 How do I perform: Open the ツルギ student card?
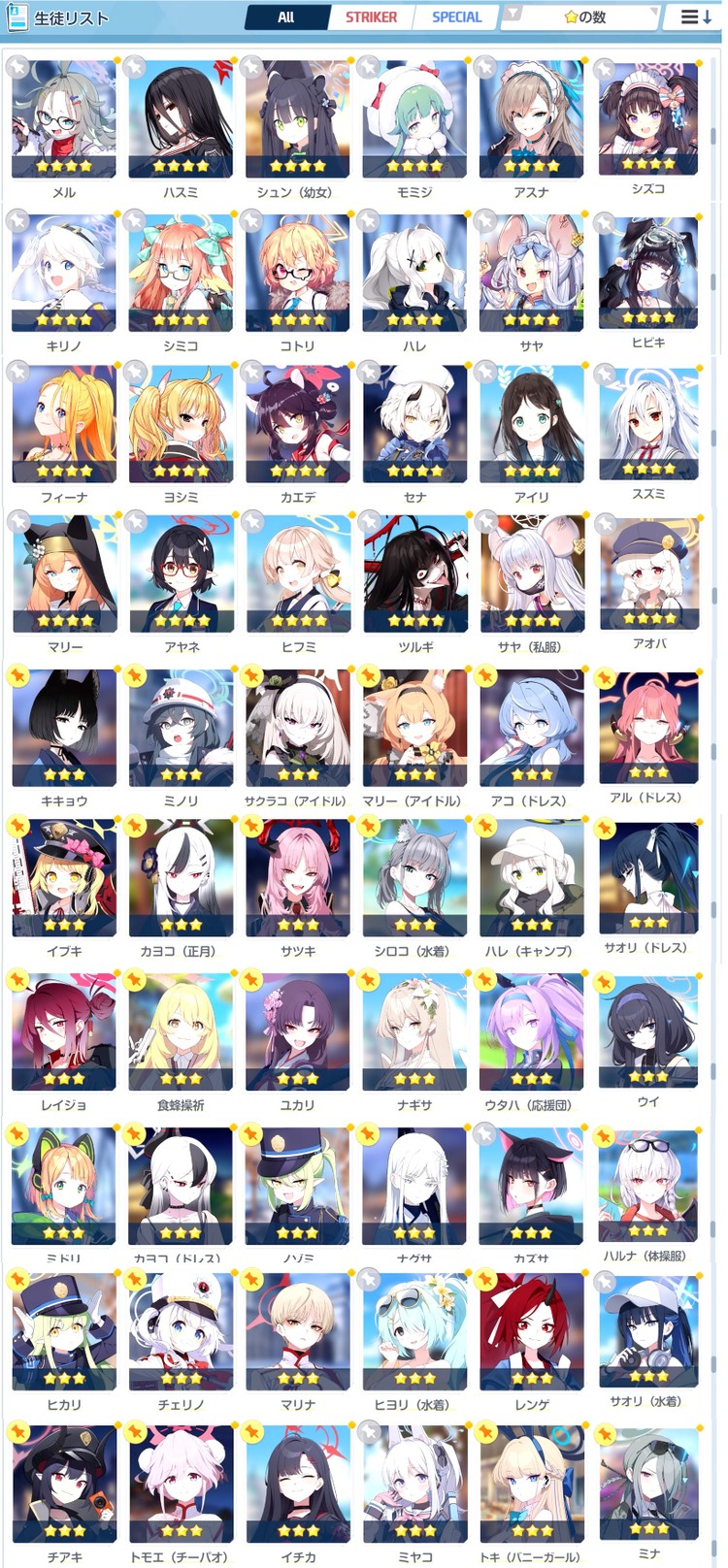pos(414,572)
